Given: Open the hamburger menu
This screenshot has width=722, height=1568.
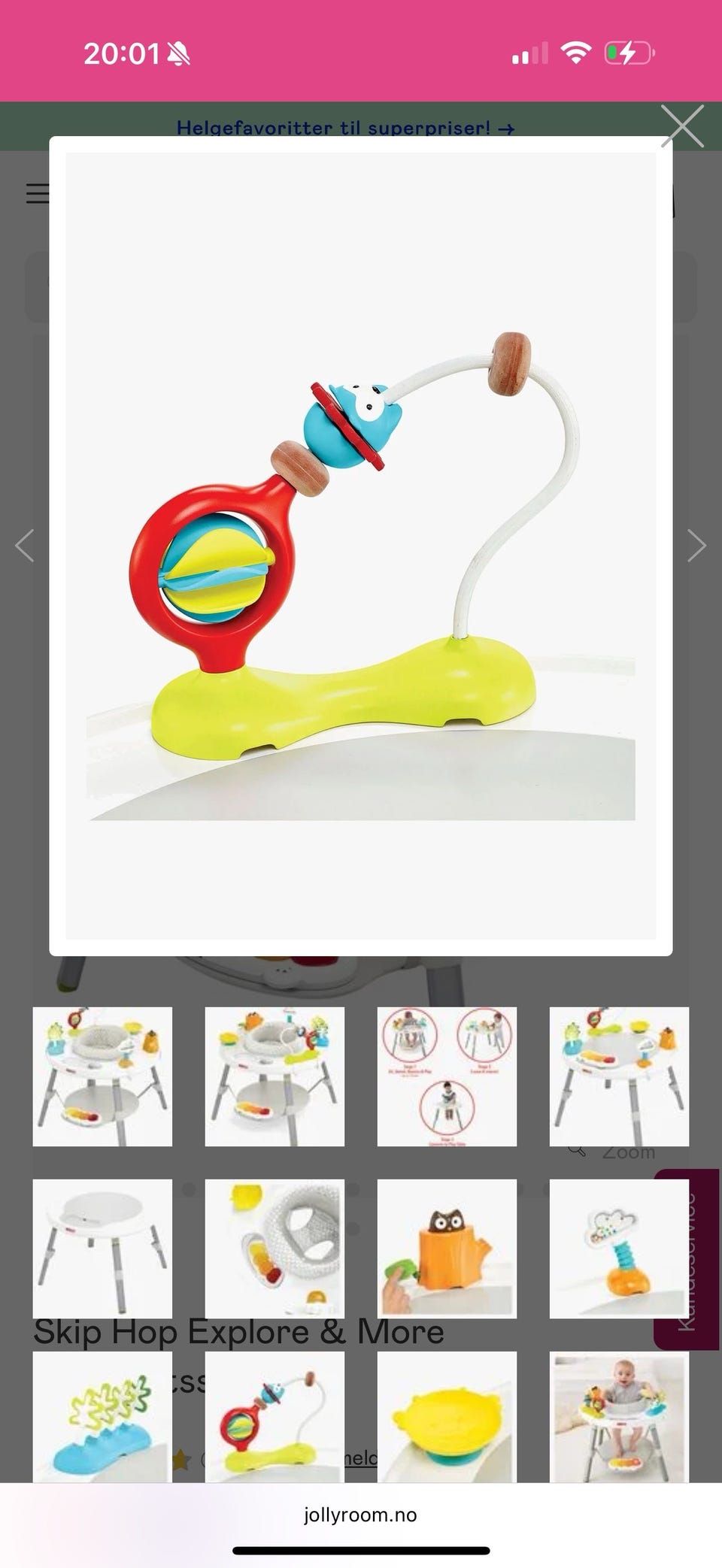Looking at the screenshot, I should 38,194.
